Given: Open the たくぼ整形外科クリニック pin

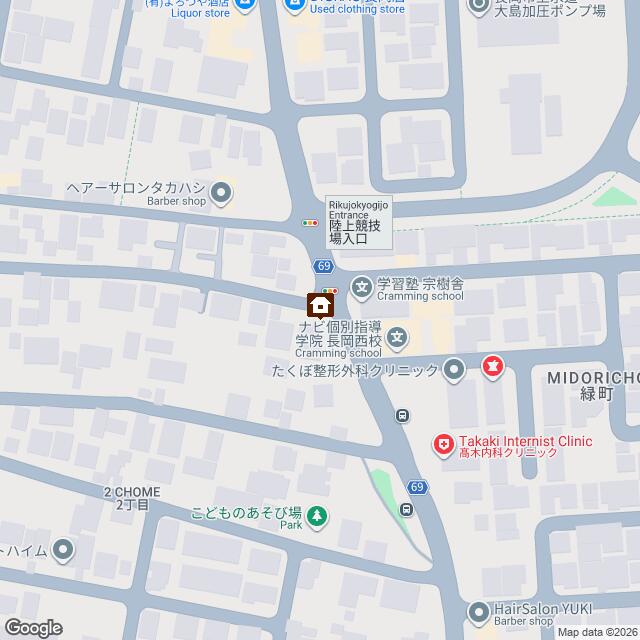Looking at the screenshot, I should 454,371.
